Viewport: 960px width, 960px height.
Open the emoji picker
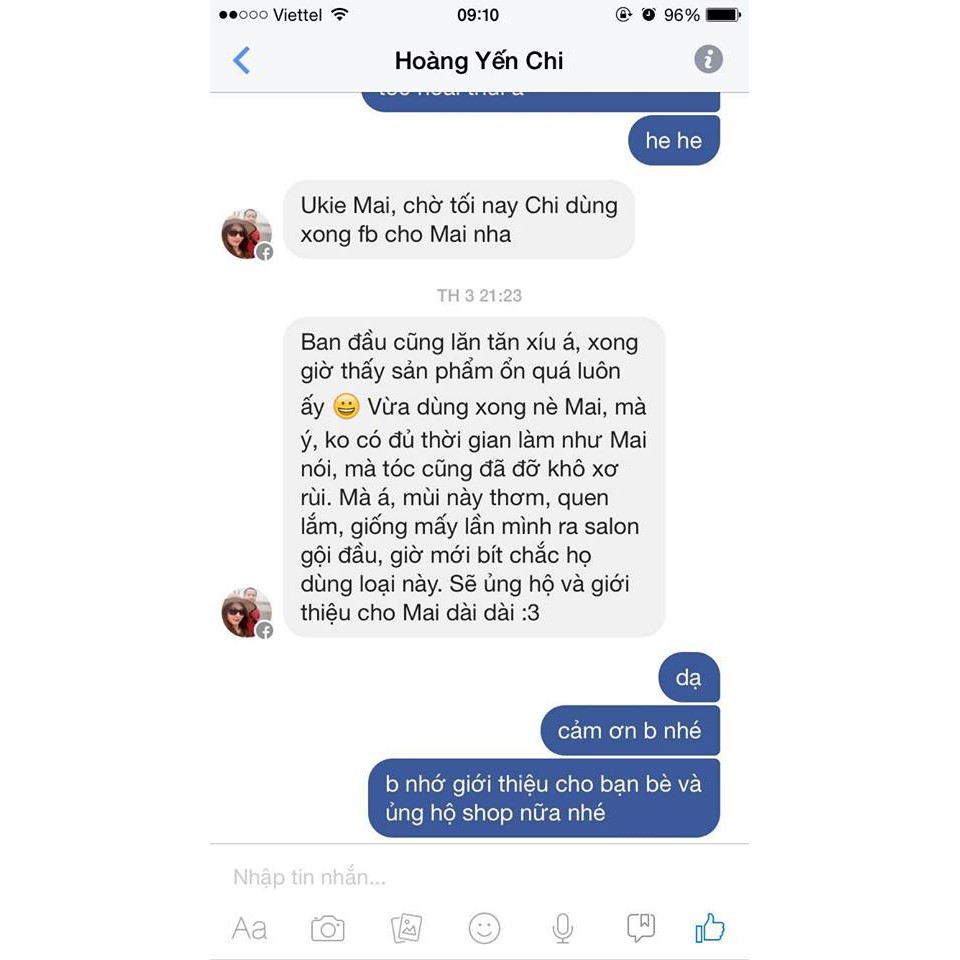click(484, 928)
